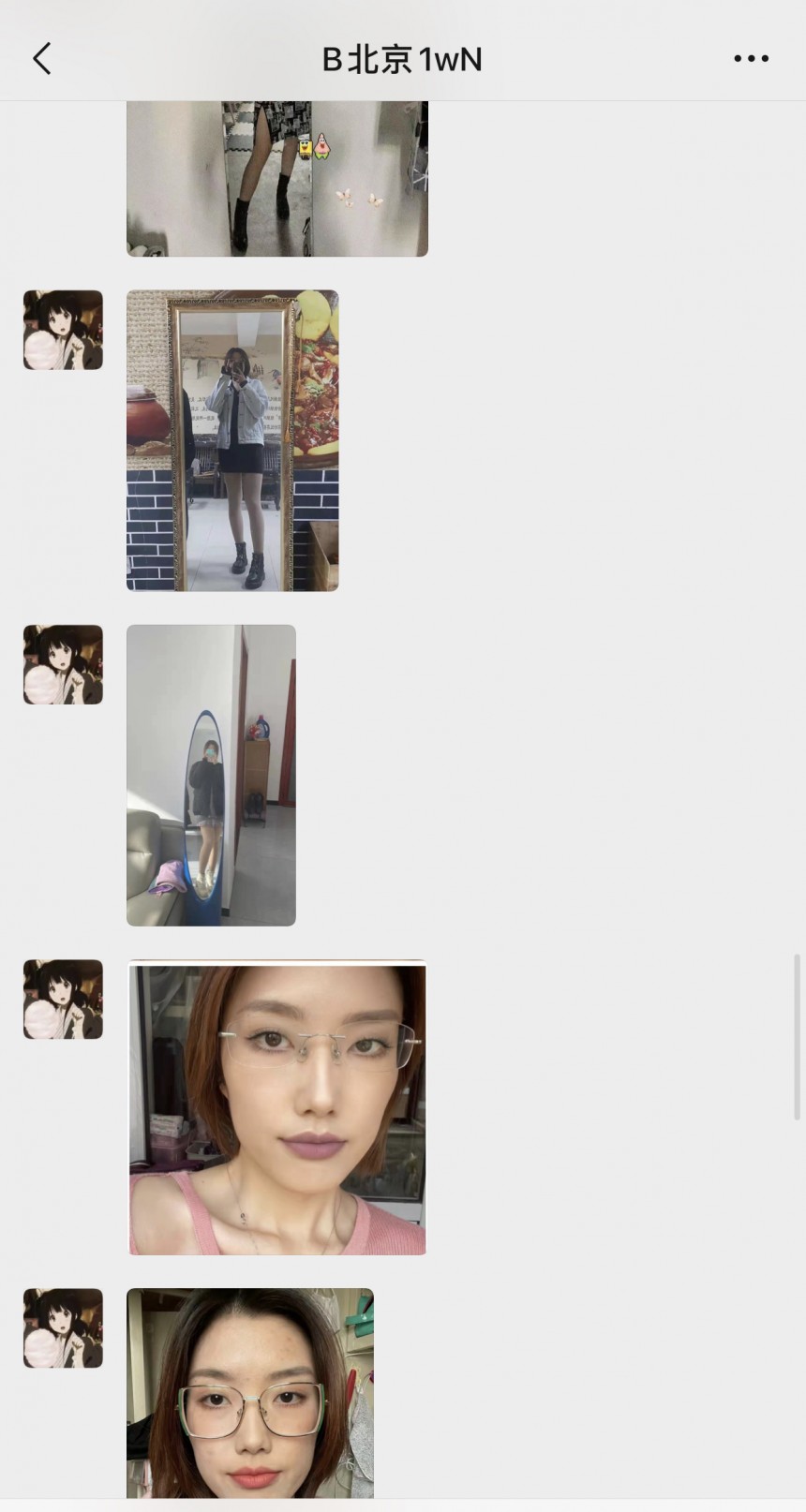
Task: View the pink top rimless glasses selfie
Action: tap(276, 1107)
